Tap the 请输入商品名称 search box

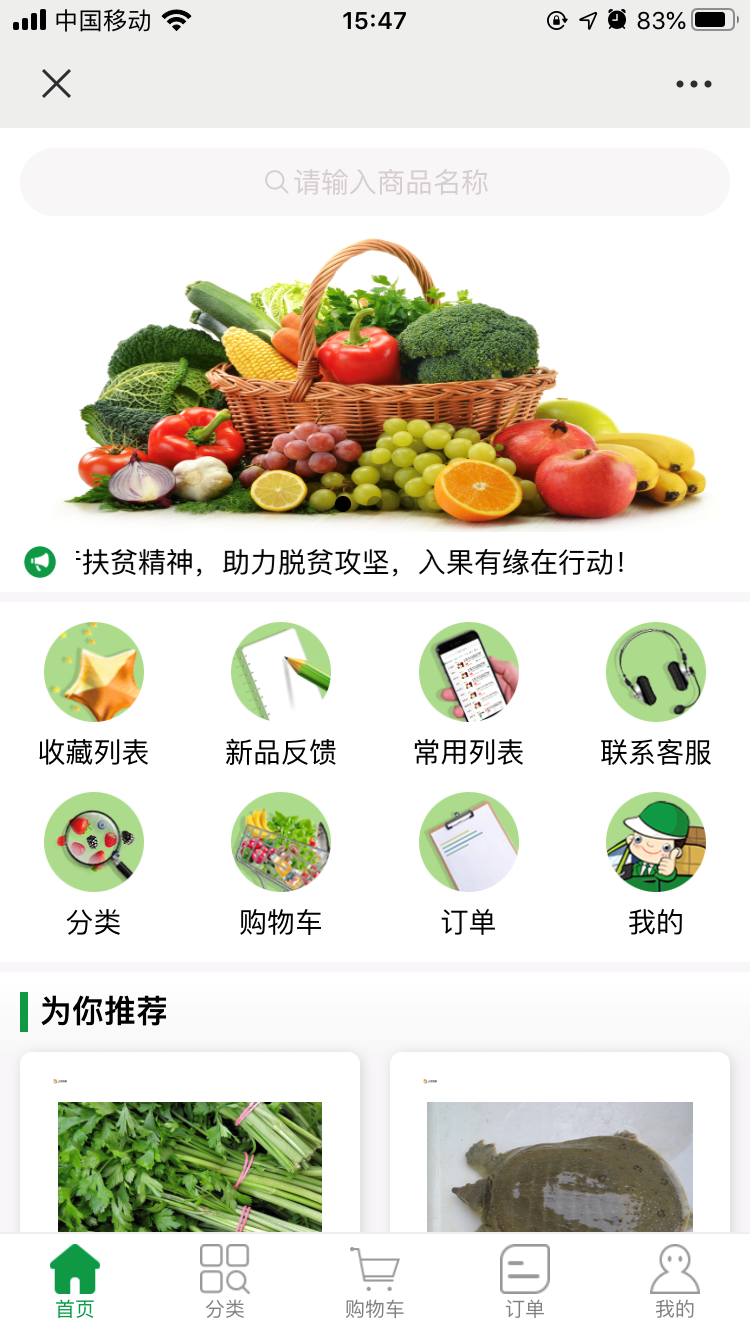375,182
